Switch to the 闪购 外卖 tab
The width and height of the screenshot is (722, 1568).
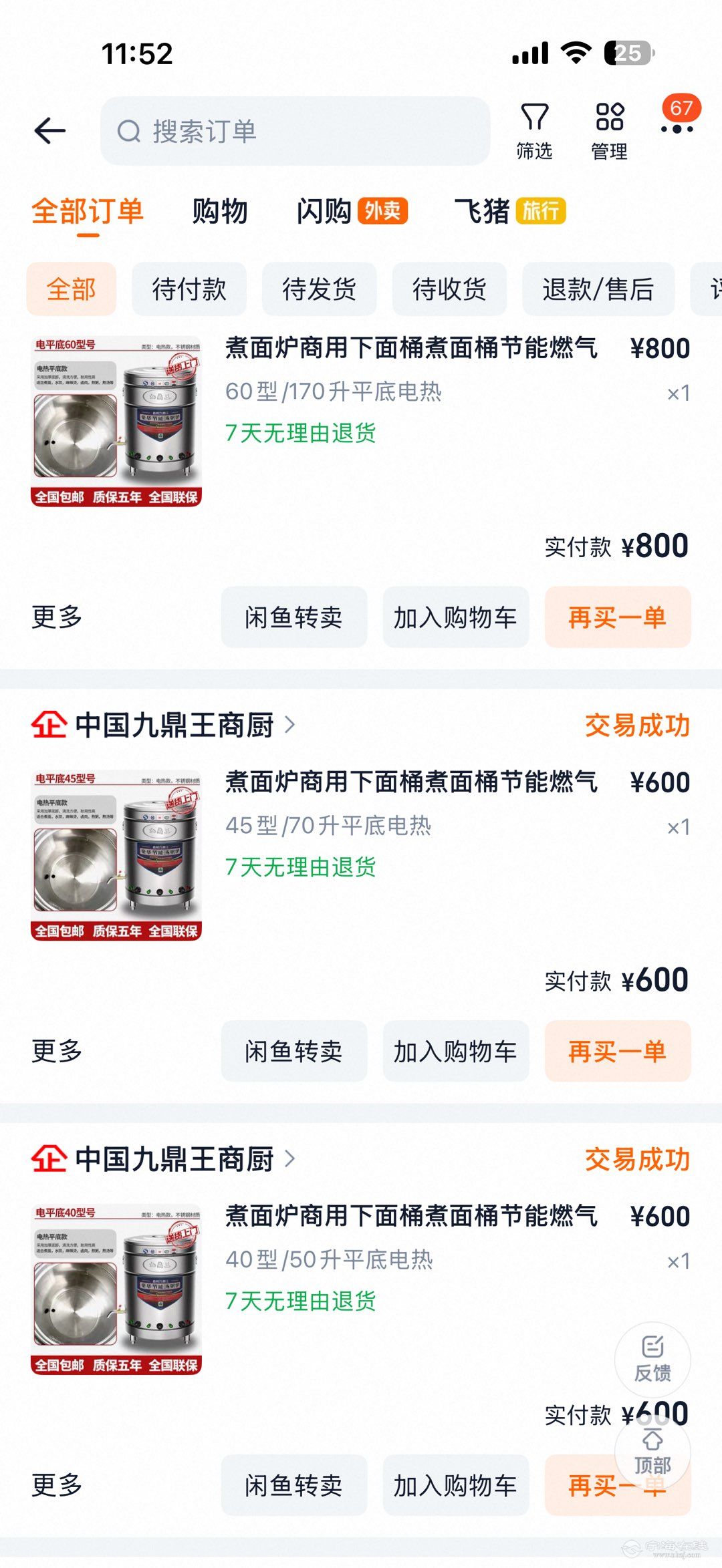[x=352, y=212]
